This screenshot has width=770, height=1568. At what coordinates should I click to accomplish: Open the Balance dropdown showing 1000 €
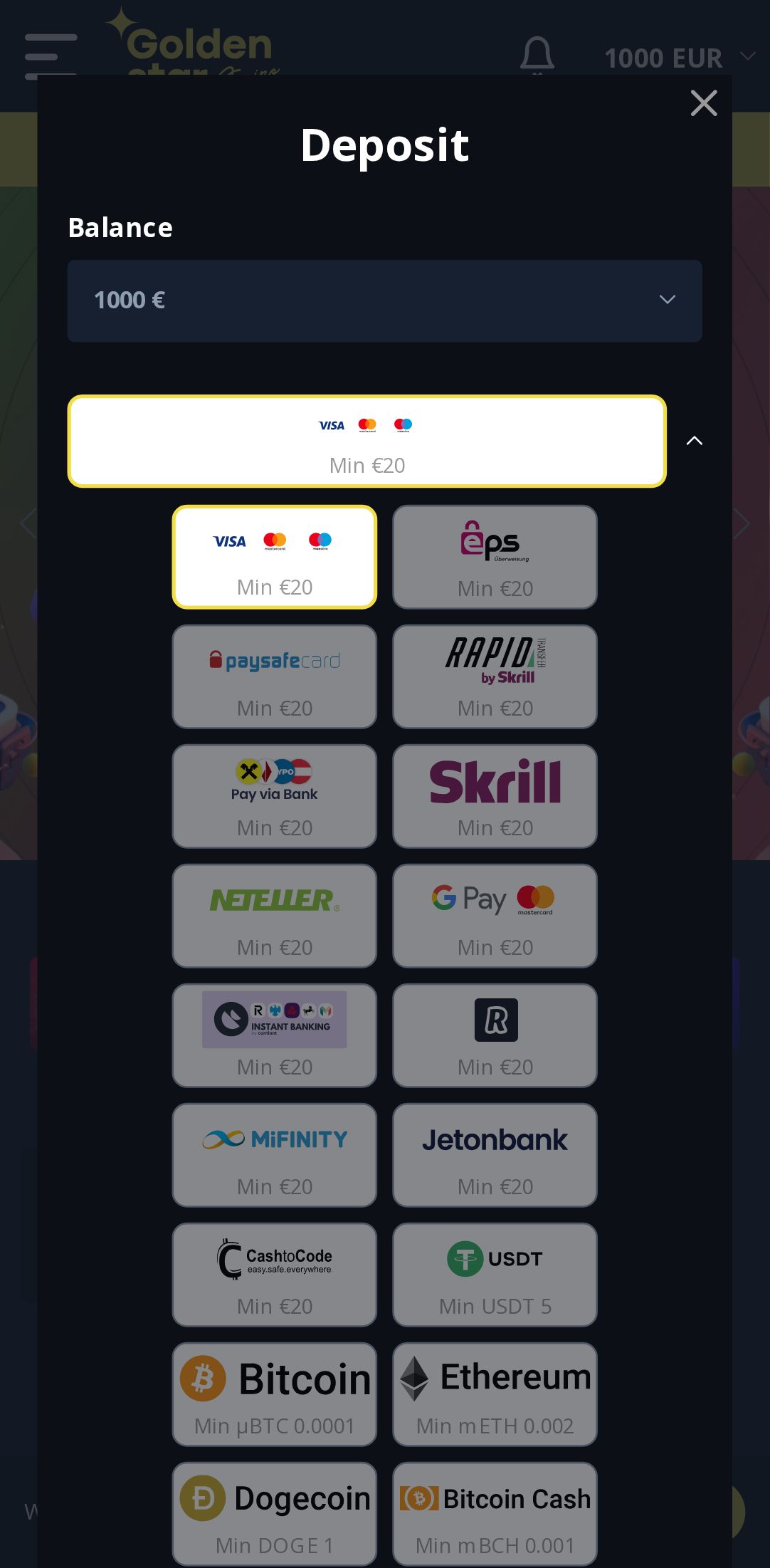384,300
